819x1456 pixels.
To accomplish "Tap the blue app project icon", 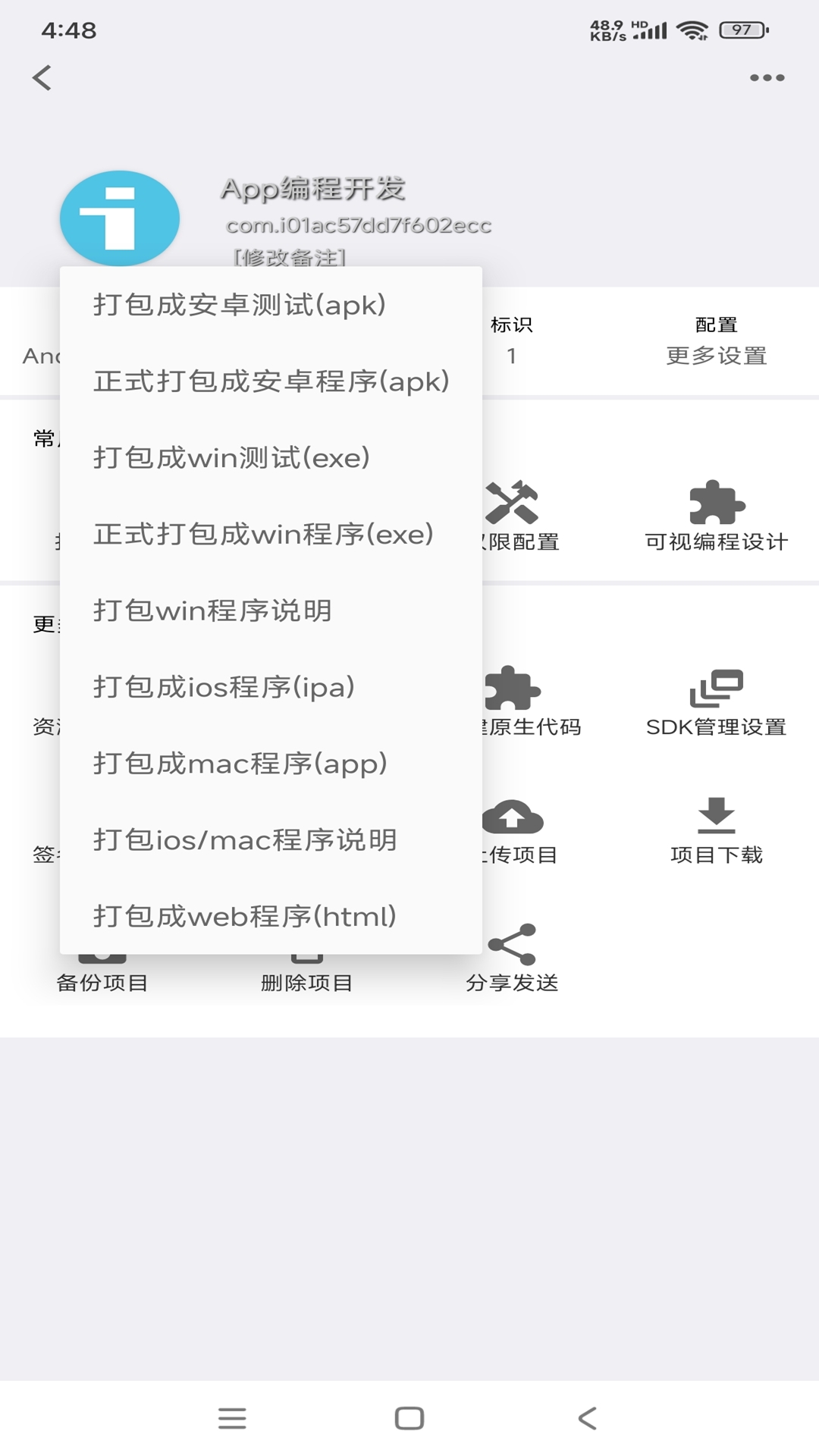I will coord(119,218).
